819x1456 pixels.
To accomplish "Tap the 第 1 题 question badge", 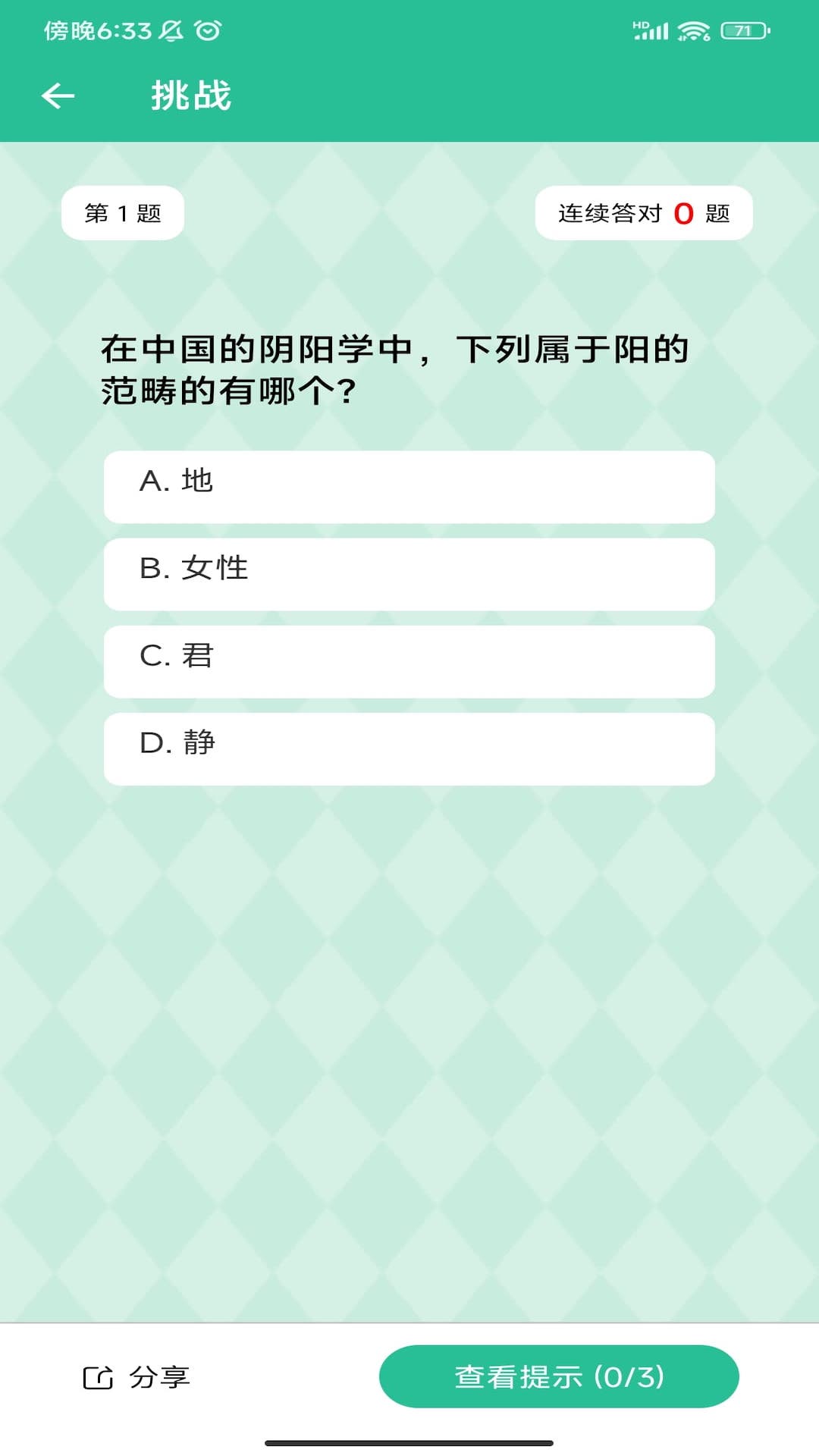I will tap(123, 213).
